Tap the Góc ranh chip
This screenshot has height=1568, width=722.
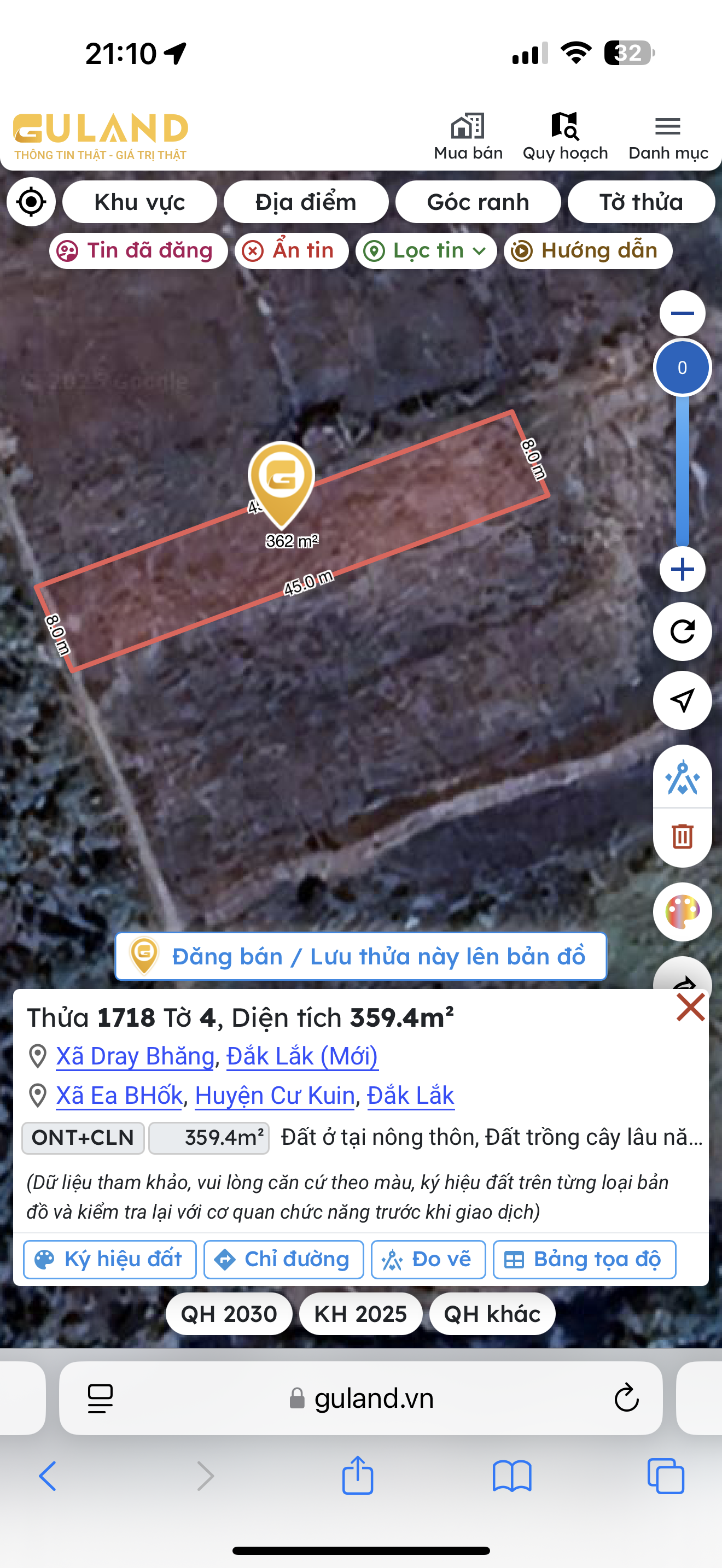[478, 202]
